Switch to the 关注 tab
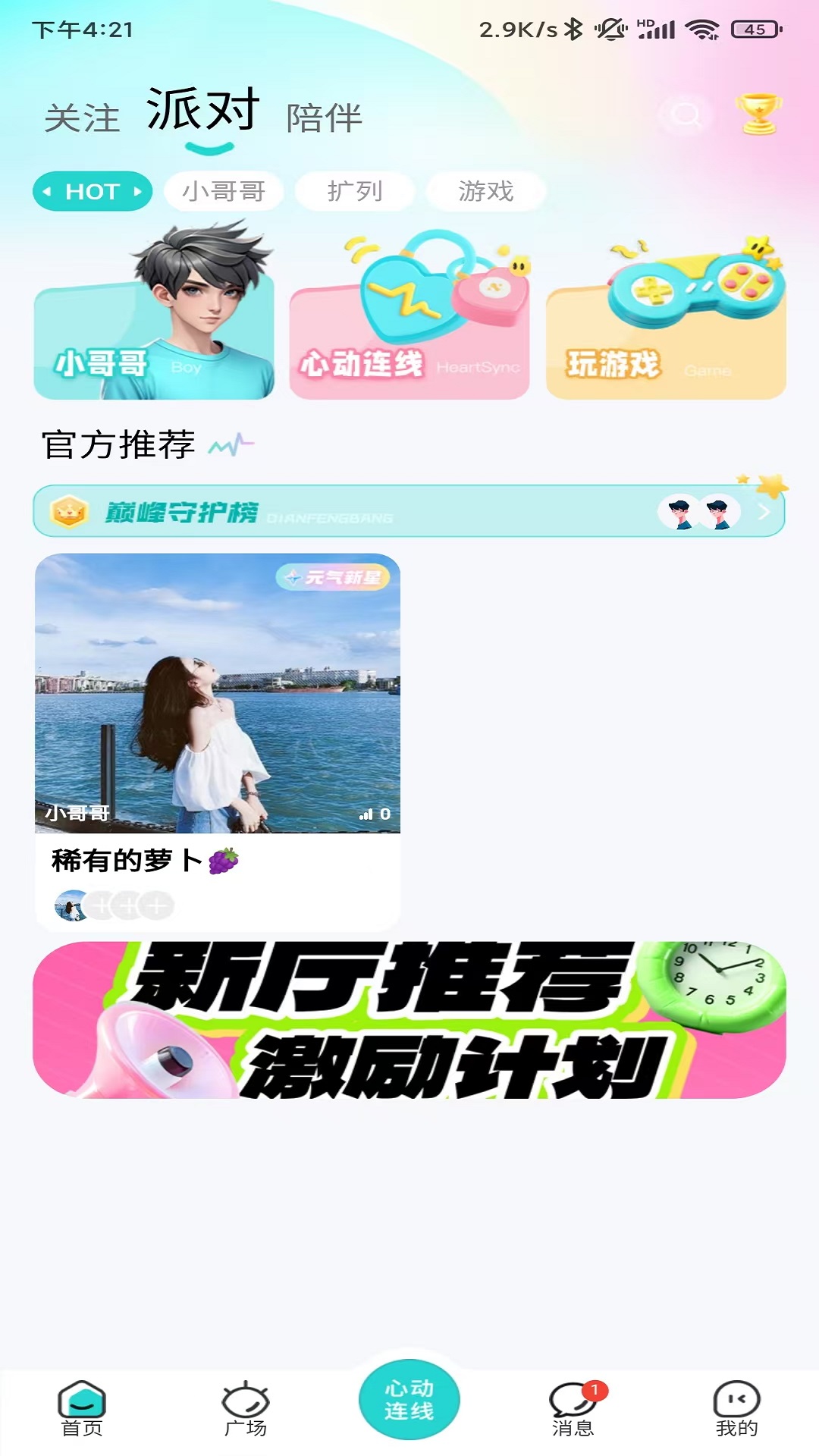Screen dimensions: 819x1456 pos(82,118)
